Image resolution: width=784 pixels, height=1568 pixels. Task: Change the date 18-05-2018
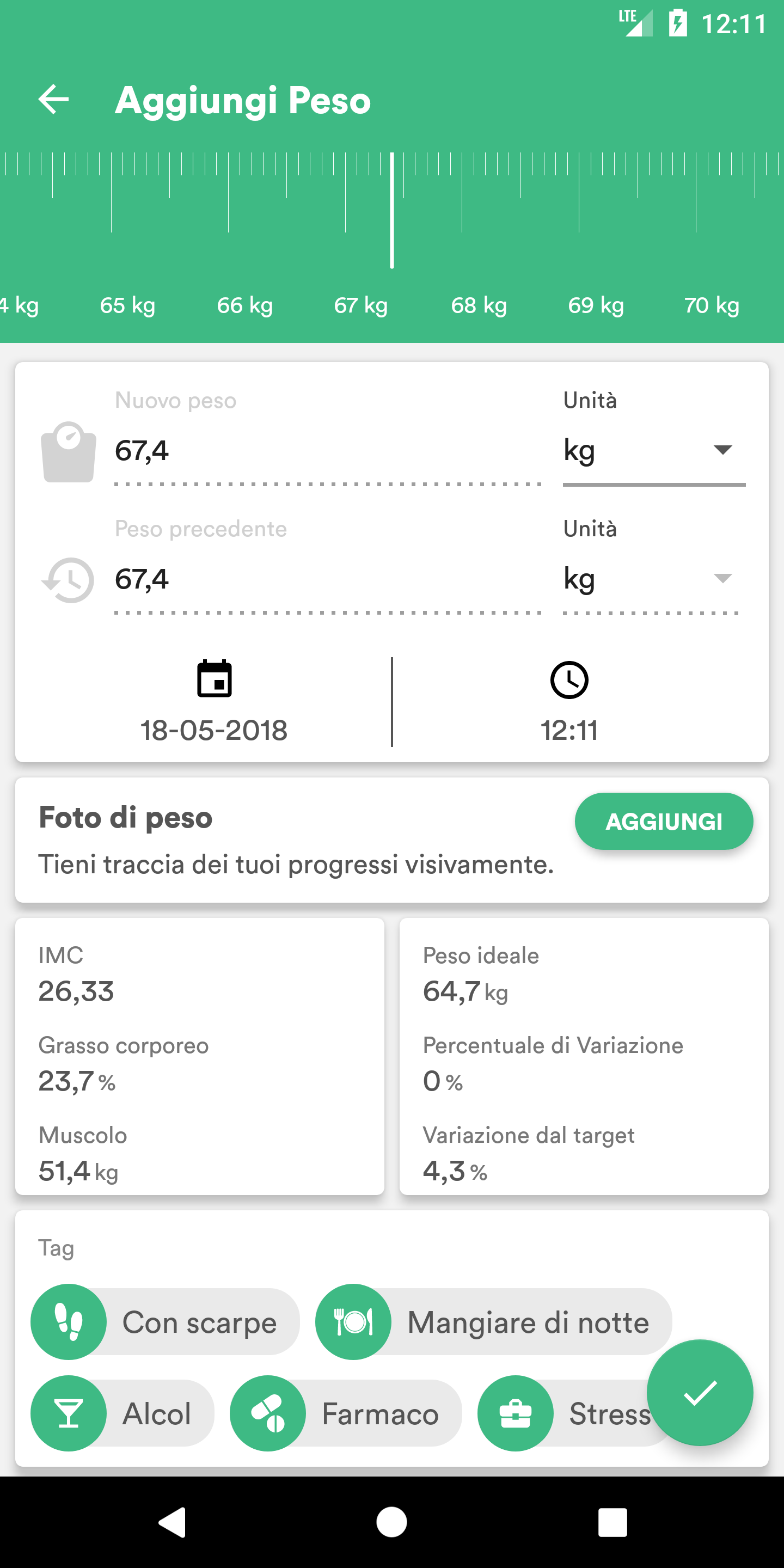(x=213, y=702)
